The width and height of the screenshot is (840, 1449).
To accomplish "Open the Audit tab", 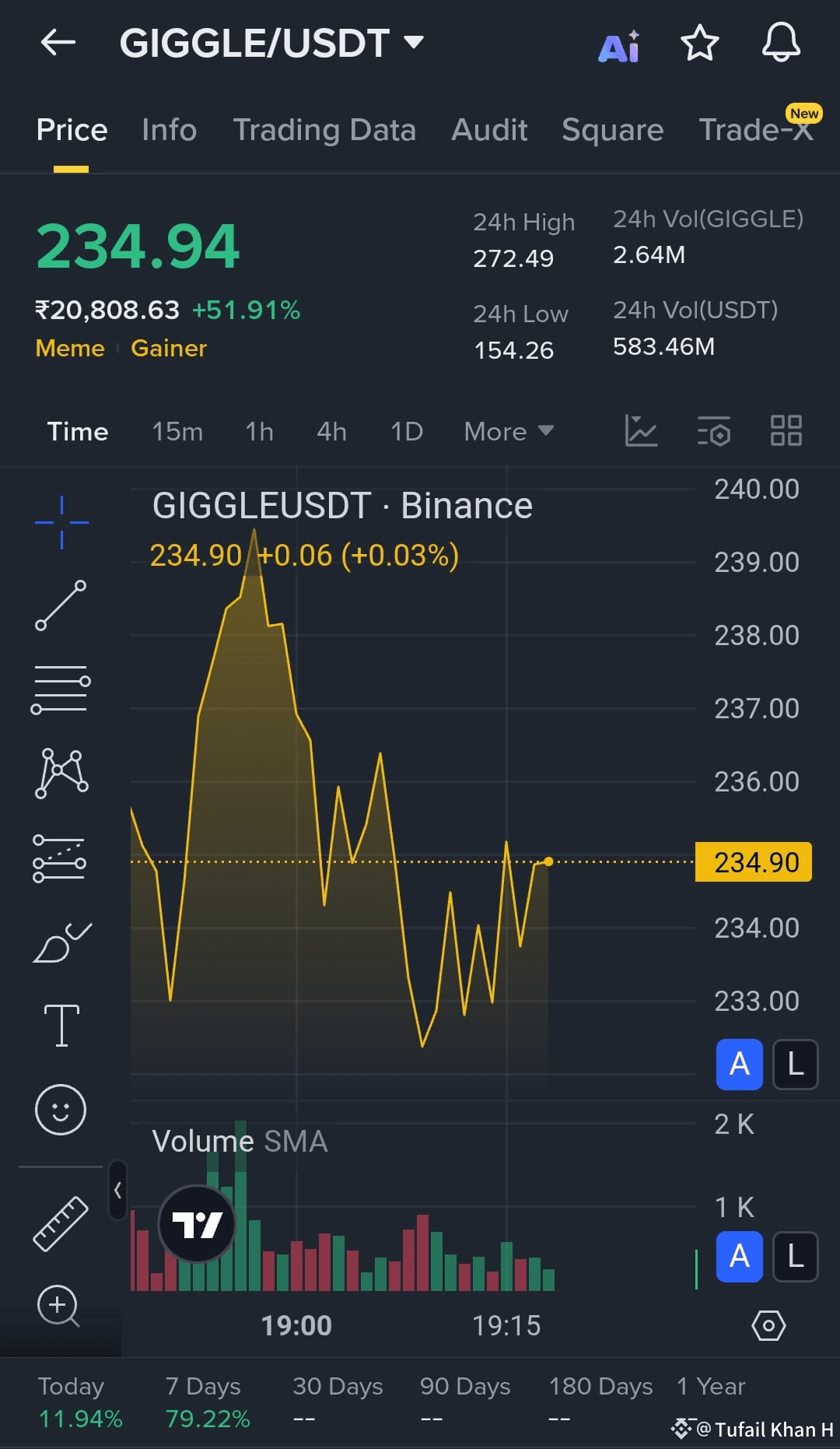I will pyautogui.click(x=488, y=130).
